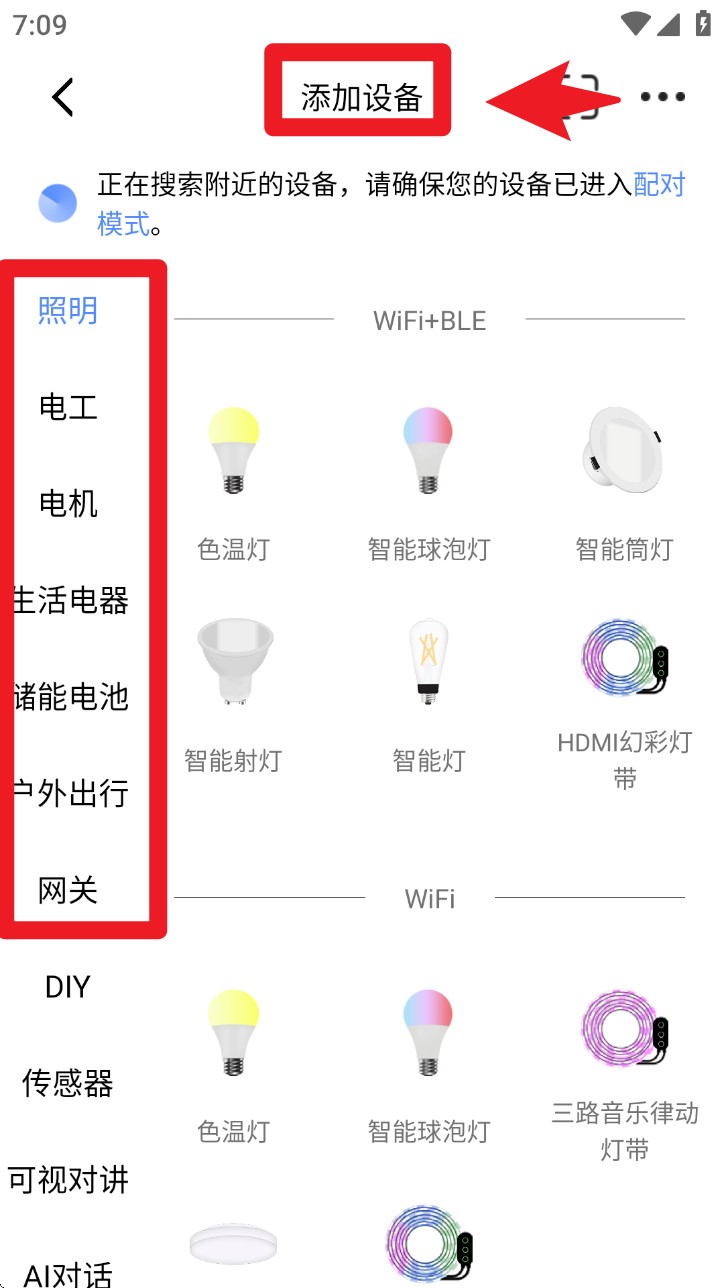Select the 电机 category
Viewport: 724px width, 1288px height.
[68, 503]
